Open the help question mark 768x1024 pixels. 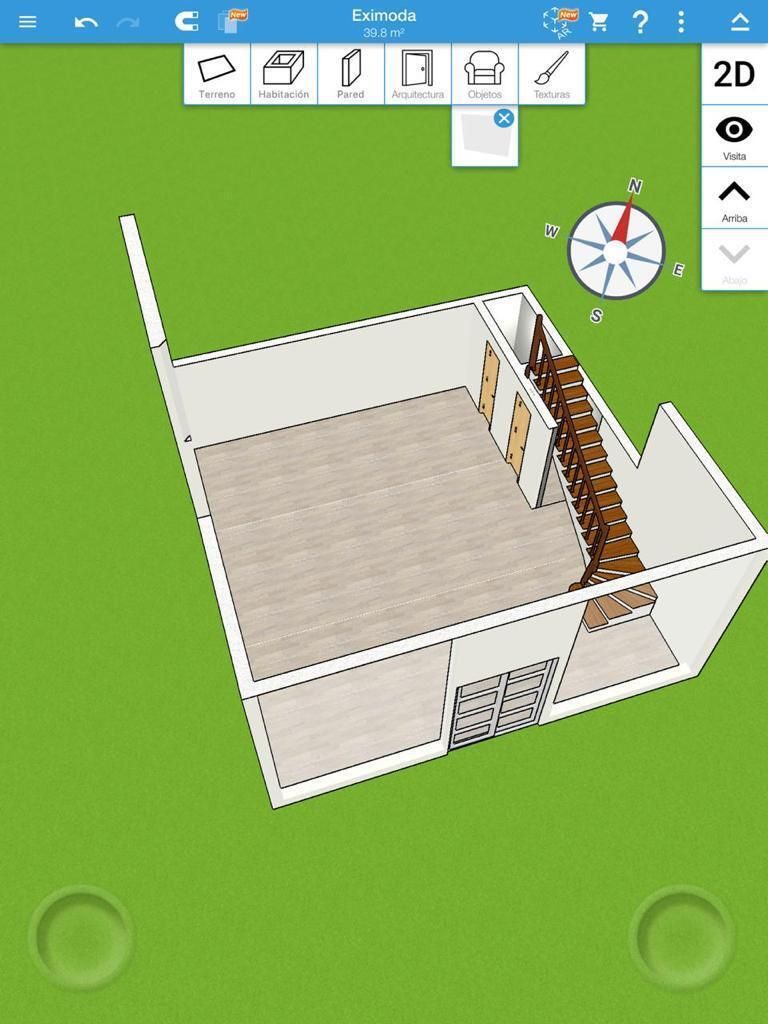[640, 21]
